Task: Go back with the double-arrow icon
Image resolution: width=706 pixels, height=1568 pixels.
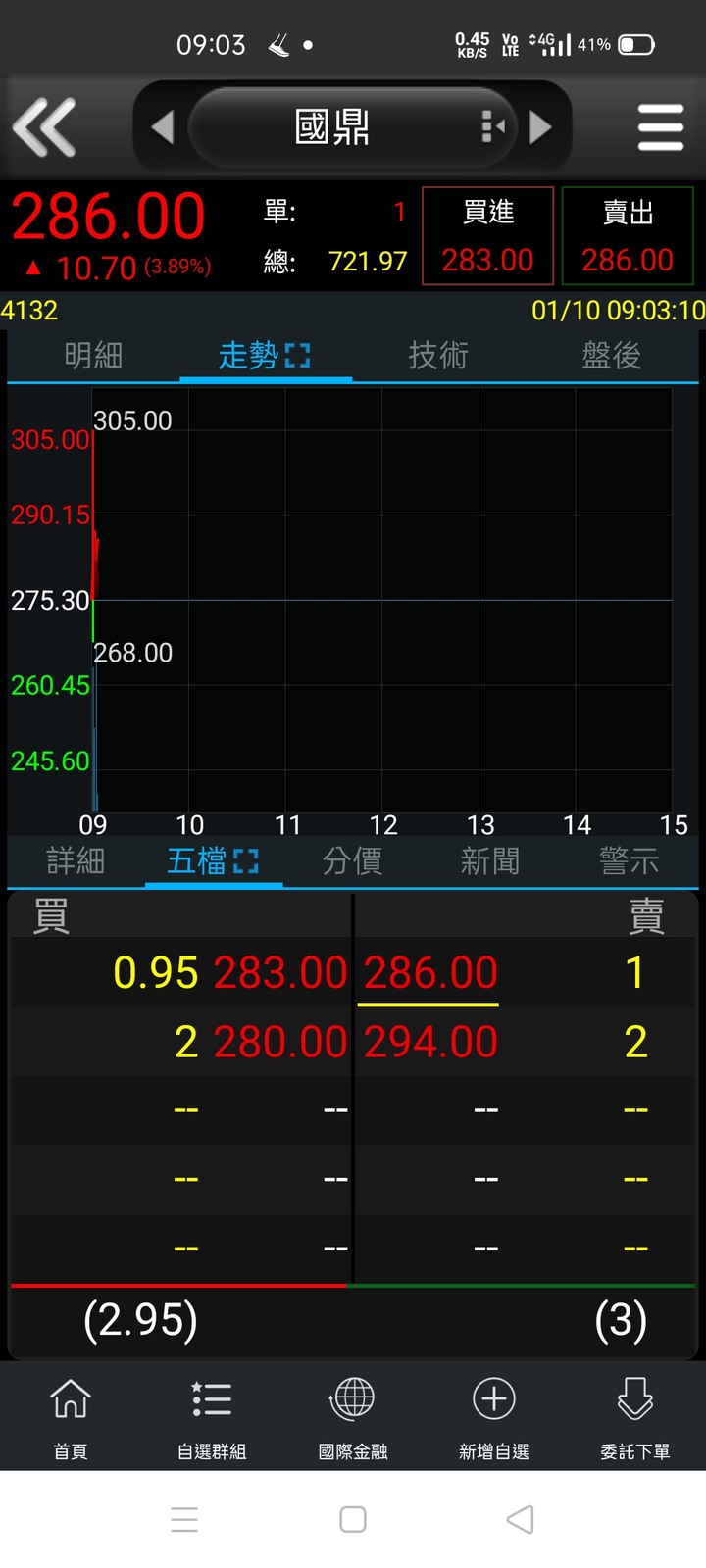Action: 45,127
